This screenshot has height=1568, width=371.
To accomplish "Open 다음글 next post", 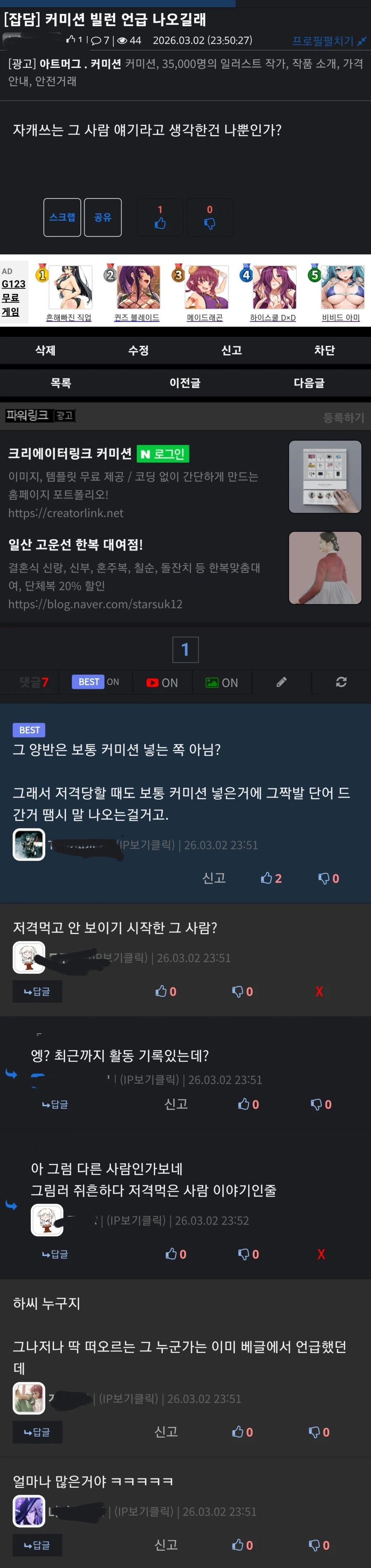I will (309, 383).
